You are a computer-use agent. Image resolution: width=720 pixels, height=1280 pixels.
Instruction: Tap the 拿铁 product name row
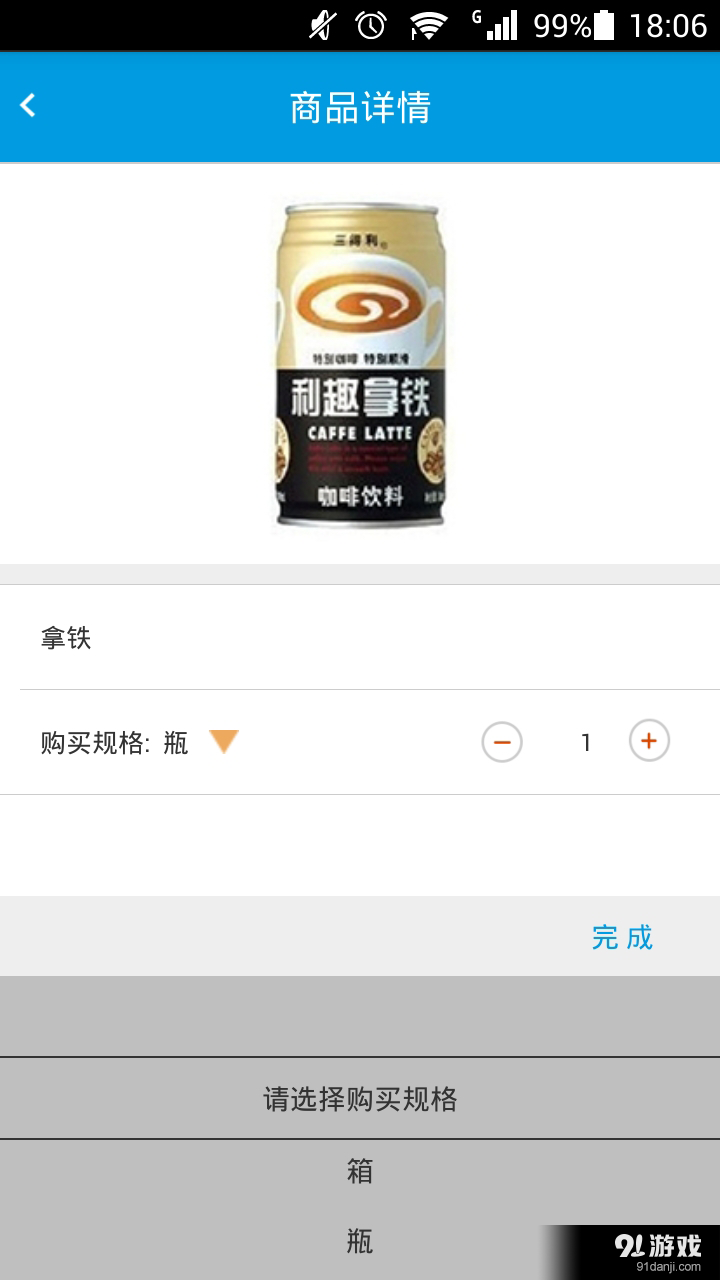pyautogui.click(x=66, y=638)
